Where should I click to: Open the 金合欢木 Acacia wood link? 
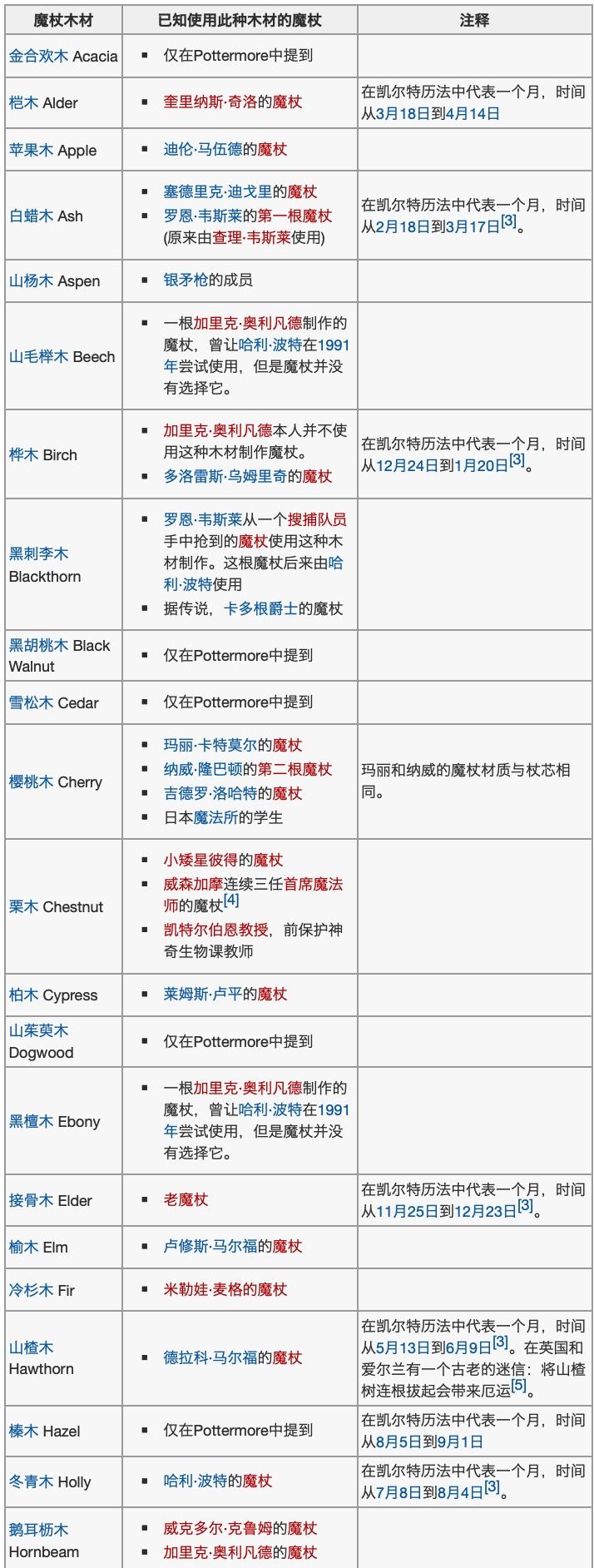(x=39, y=56)
